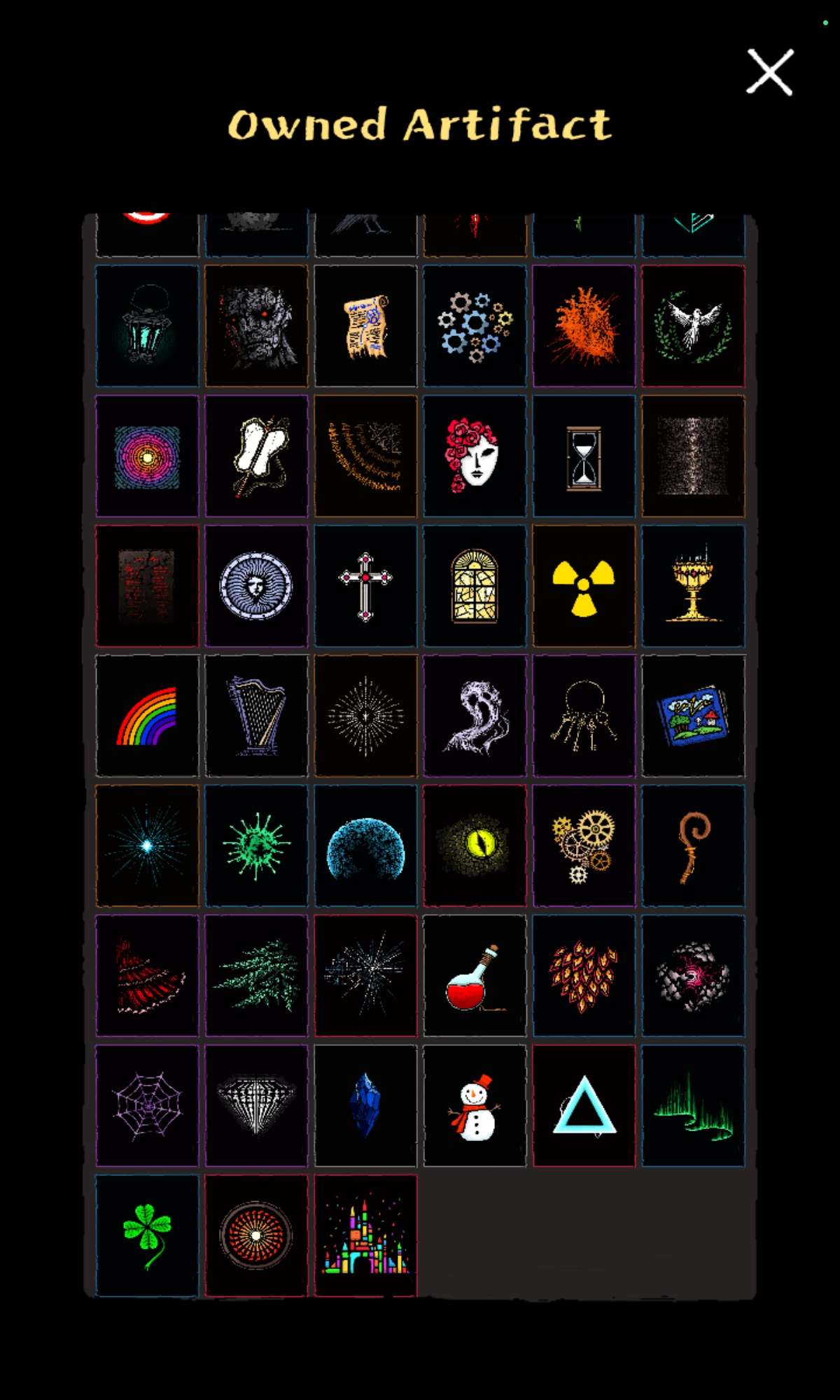Select the hourglass artifact tile
The image size is (840, 1400).
584,456
